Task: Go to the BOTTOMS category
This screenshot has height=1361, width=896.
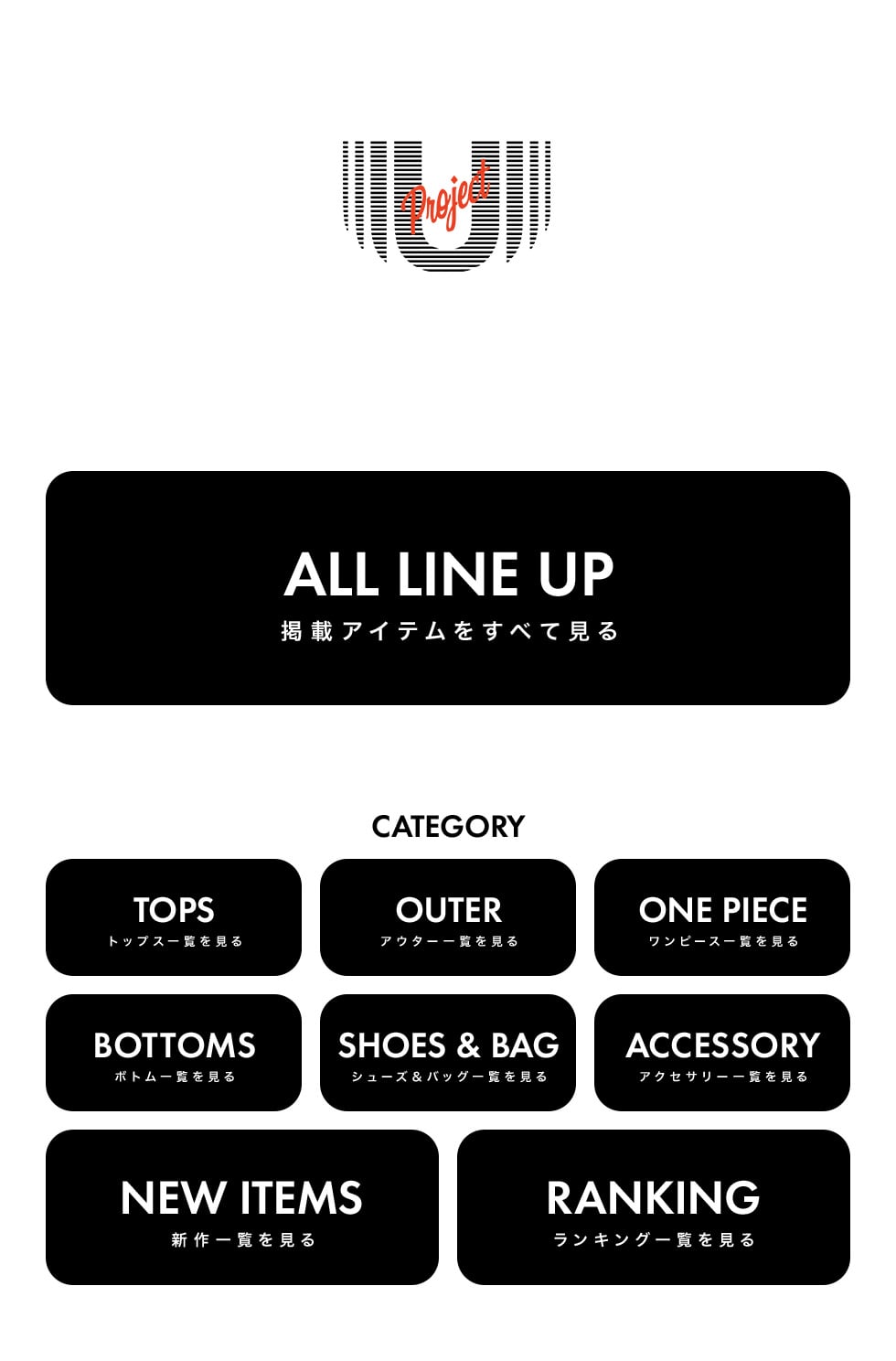Action: tap(174, 1053)
